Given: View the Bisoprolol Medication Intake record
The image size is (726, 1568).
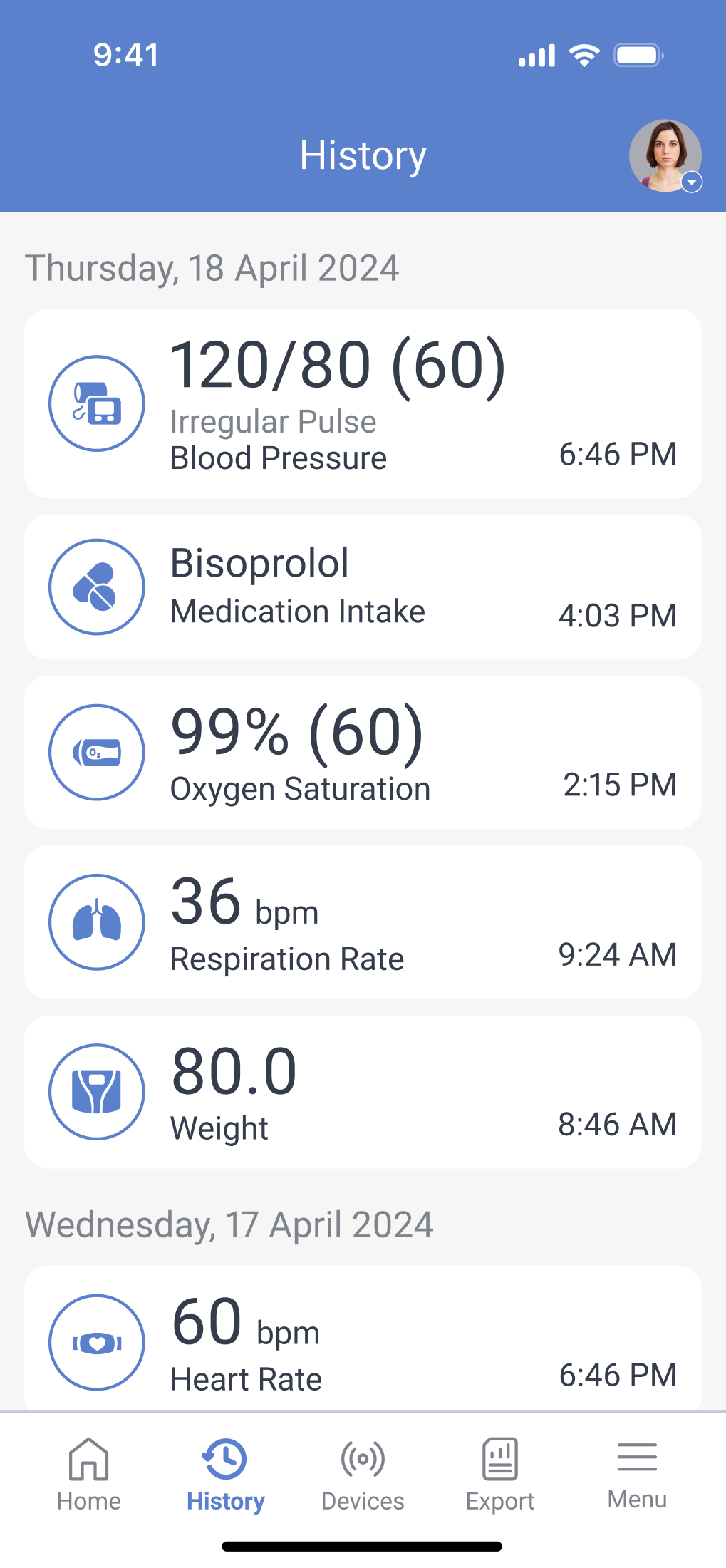Looking at the screenshot, I should click(363, 587).
